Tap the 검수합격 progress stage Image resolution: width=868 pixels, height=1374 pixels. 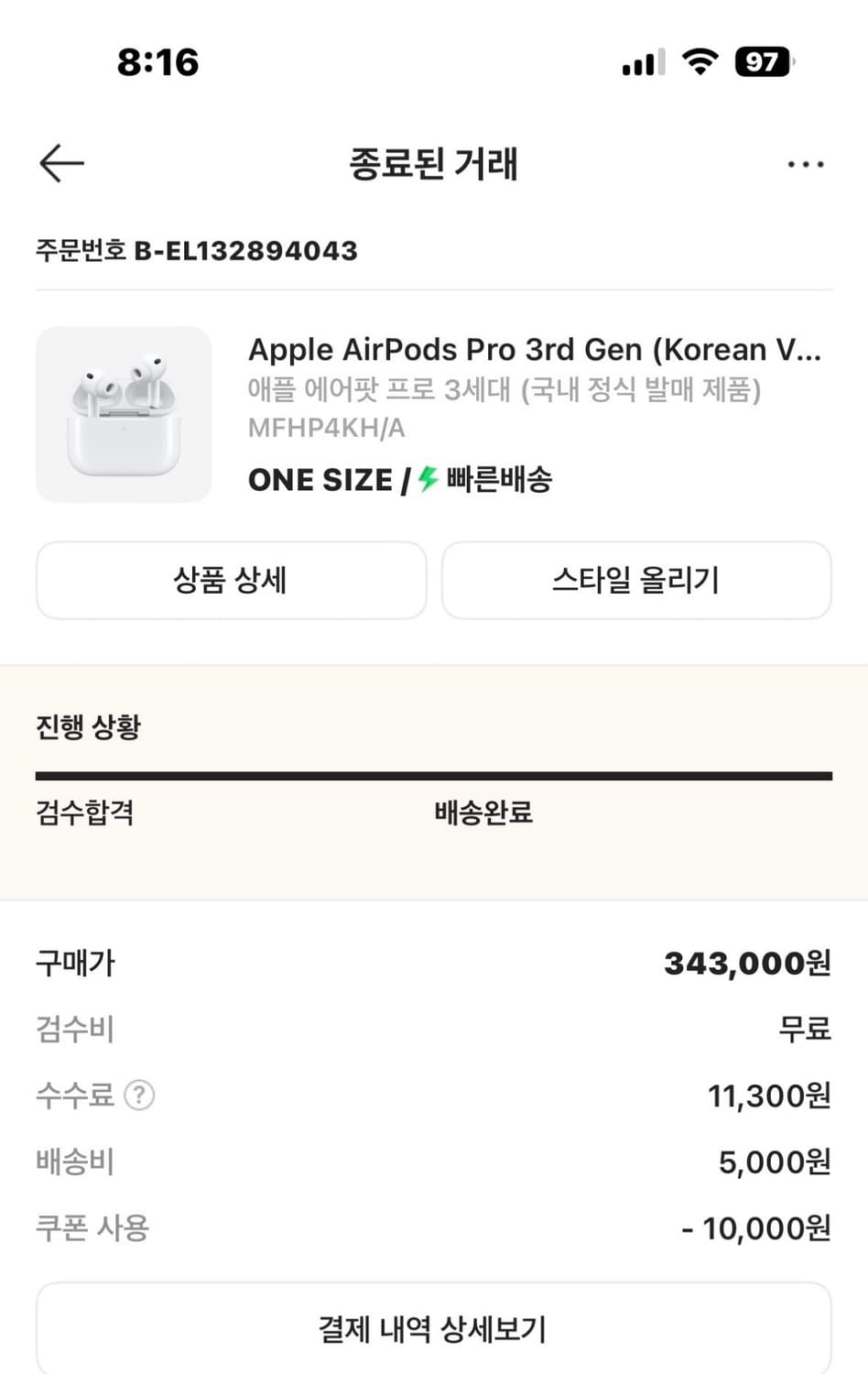point(84,812)
